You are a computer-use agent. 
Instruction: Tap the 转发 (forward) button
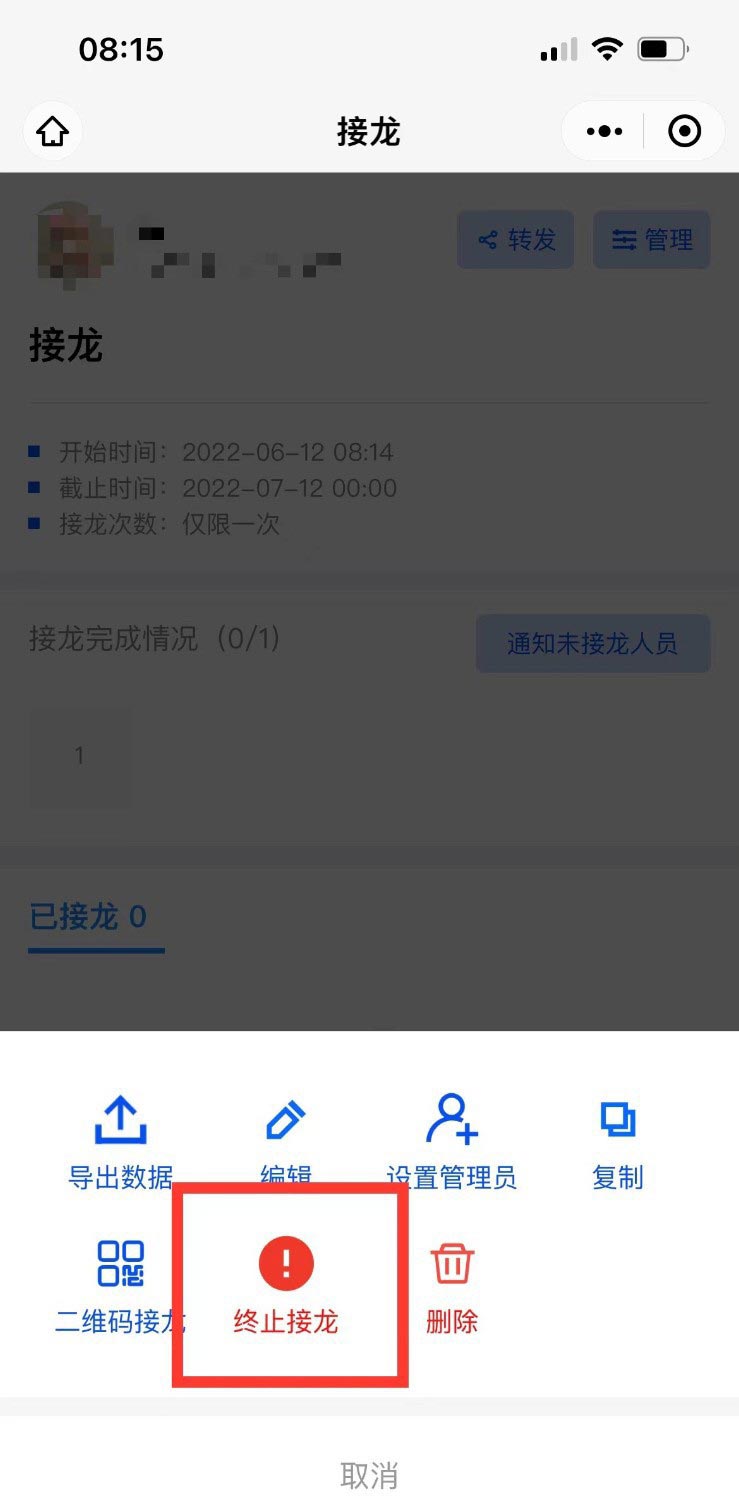(x=515, y=239)
